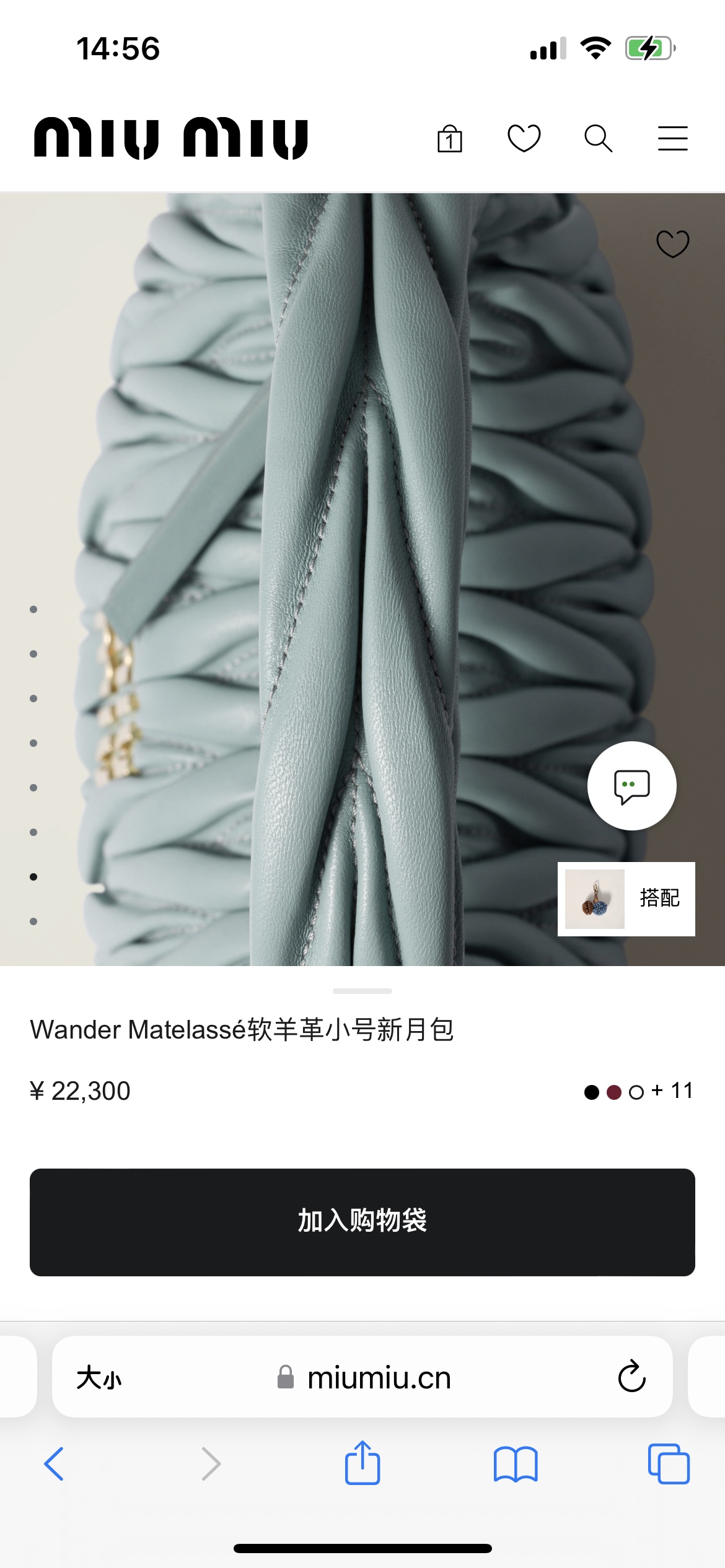The height and width of the screenshot is (1568, 725).
Task: Open the 大小 page settings in Safari
Action: [x=99, y=1378]
